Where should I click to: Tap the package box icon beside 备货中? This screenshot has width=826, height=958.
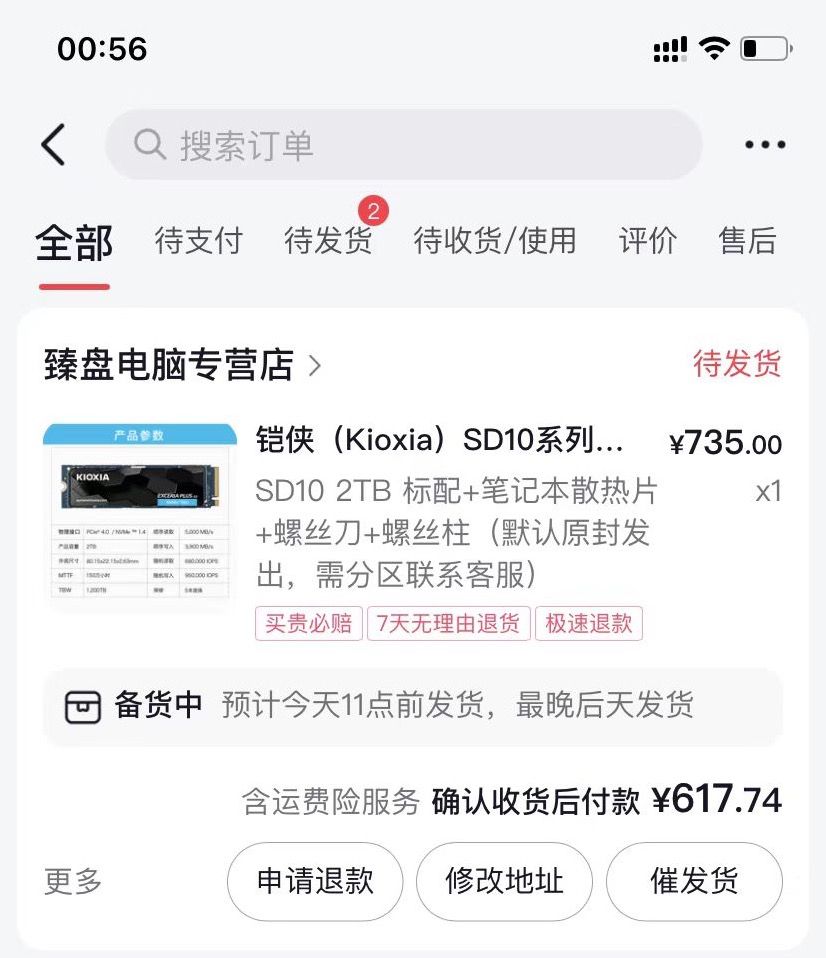point(84,708)
